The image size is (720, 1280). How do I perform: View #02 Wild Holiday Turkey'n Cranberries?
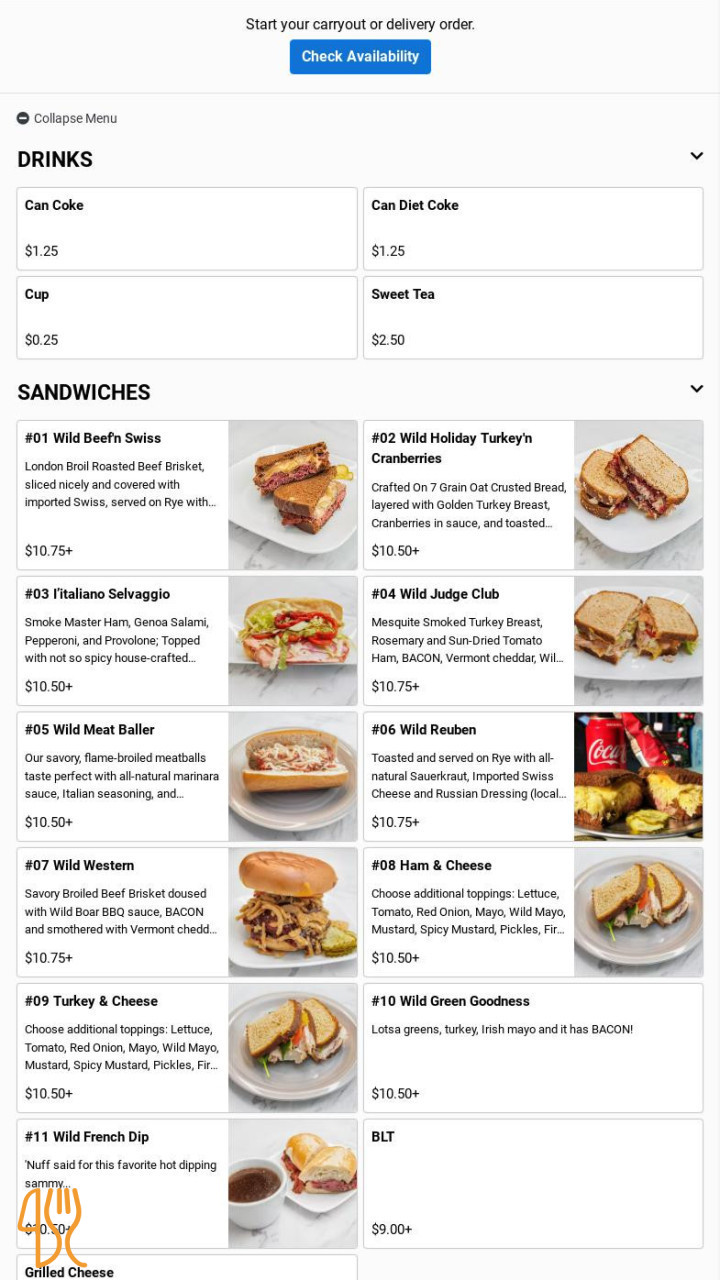(x=533, y=495)
